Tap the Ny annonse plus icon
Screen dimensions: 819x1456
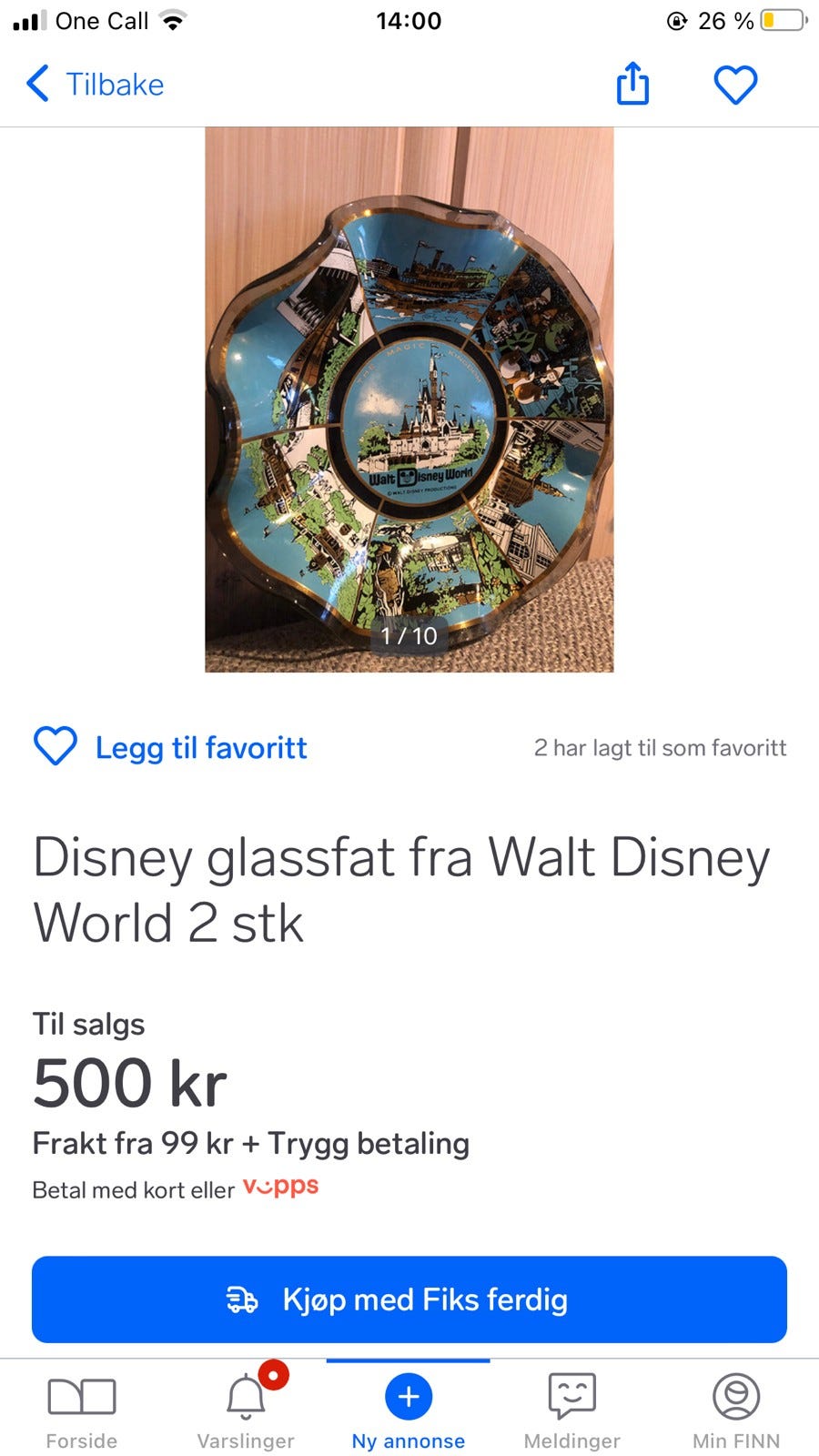click(x=409, y=1397)
